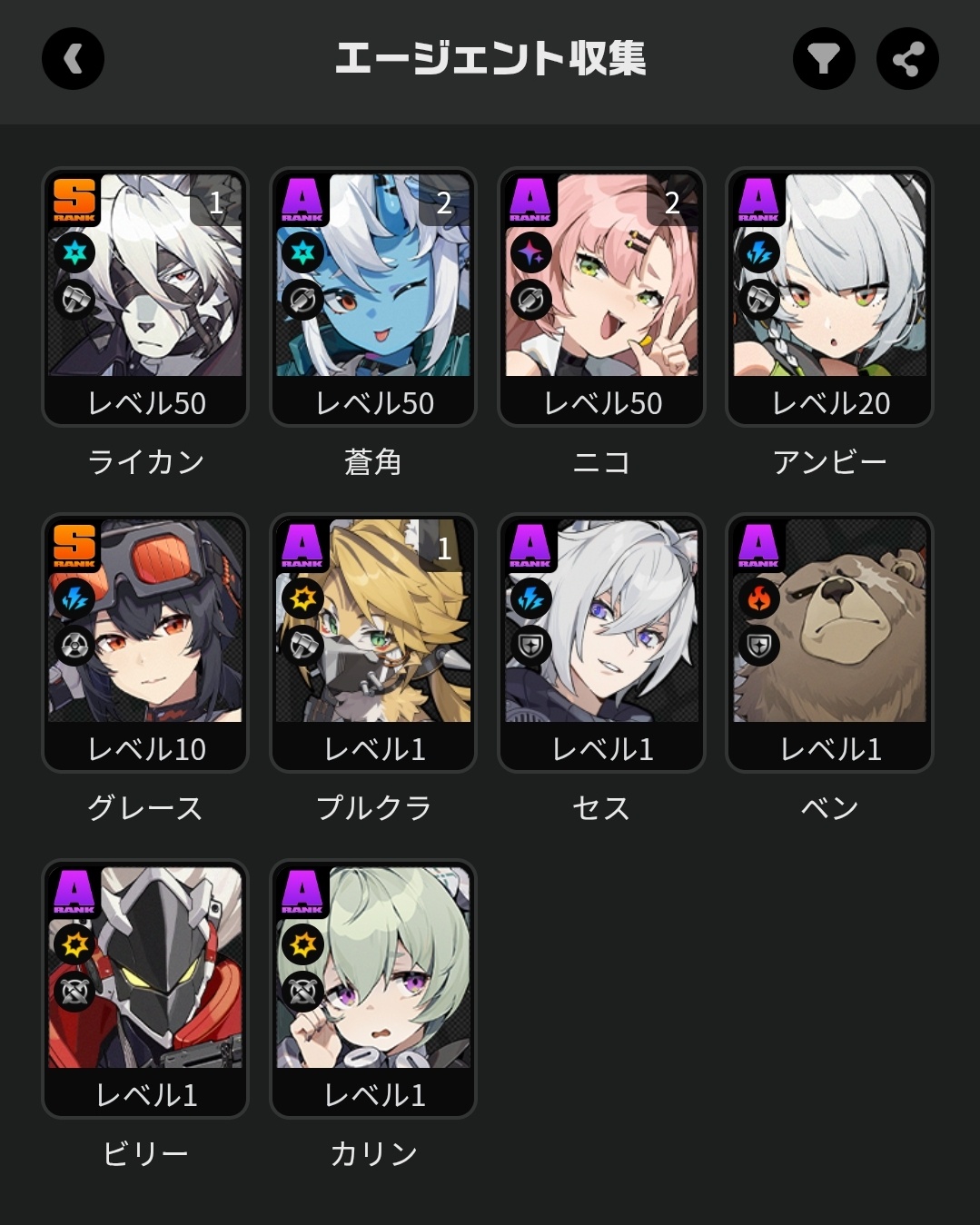View ビリー agent details
Image resolution: width=980 pixels, height=1225 pixels.
[x=145, y=988]
